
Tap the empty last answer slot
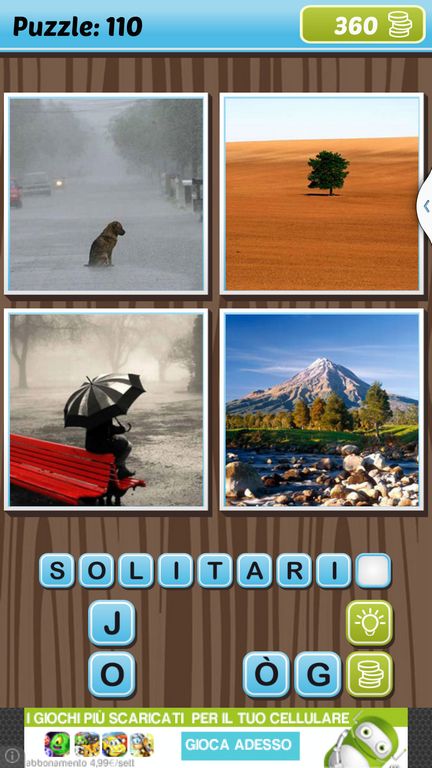tap(373, 571)
